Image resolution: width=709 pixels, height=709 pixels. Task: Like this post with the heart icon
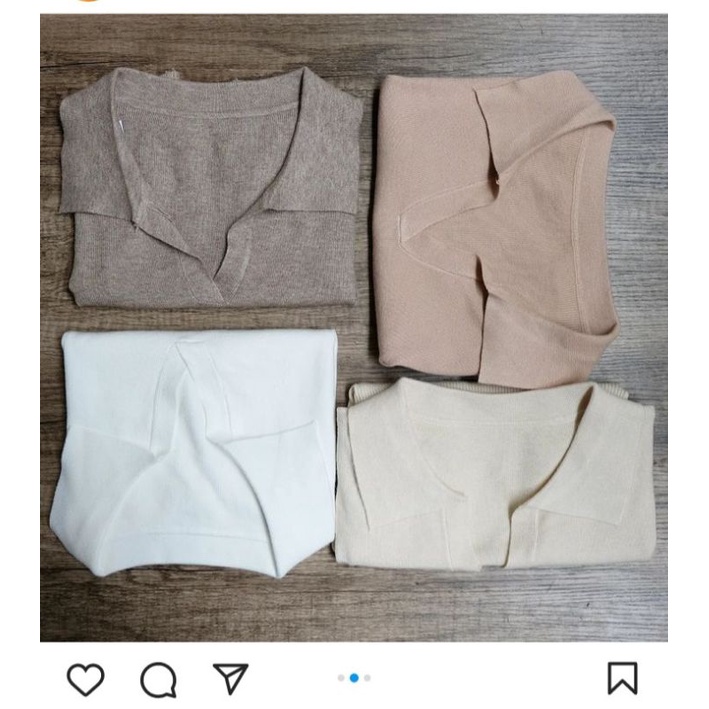click(85, 679)
